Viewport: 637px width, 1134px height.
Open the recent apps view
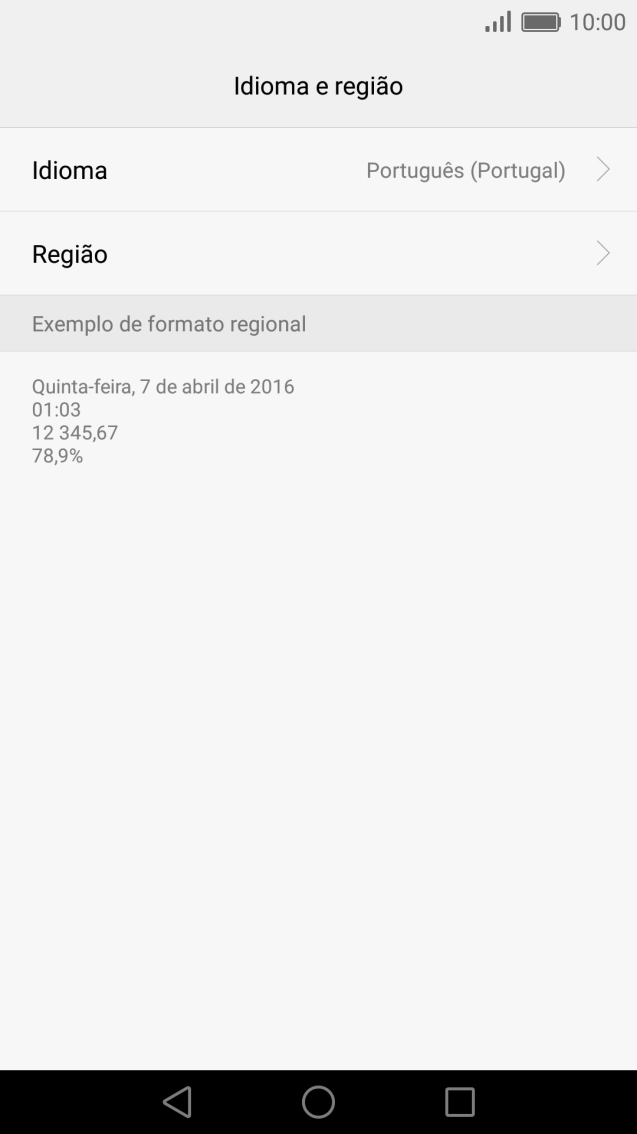tap(459, 1102)
